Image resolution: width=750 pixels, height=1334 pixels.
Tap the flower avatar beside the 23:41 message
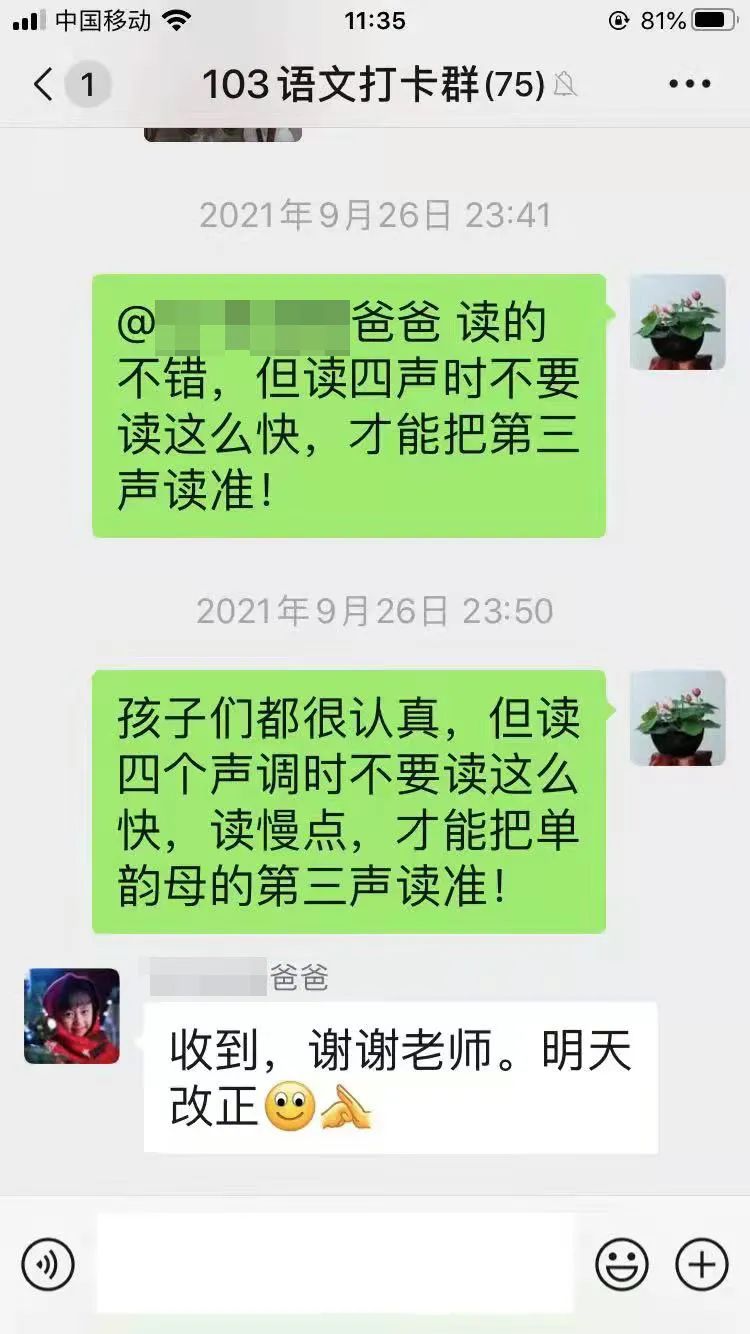tap(678, 322)
